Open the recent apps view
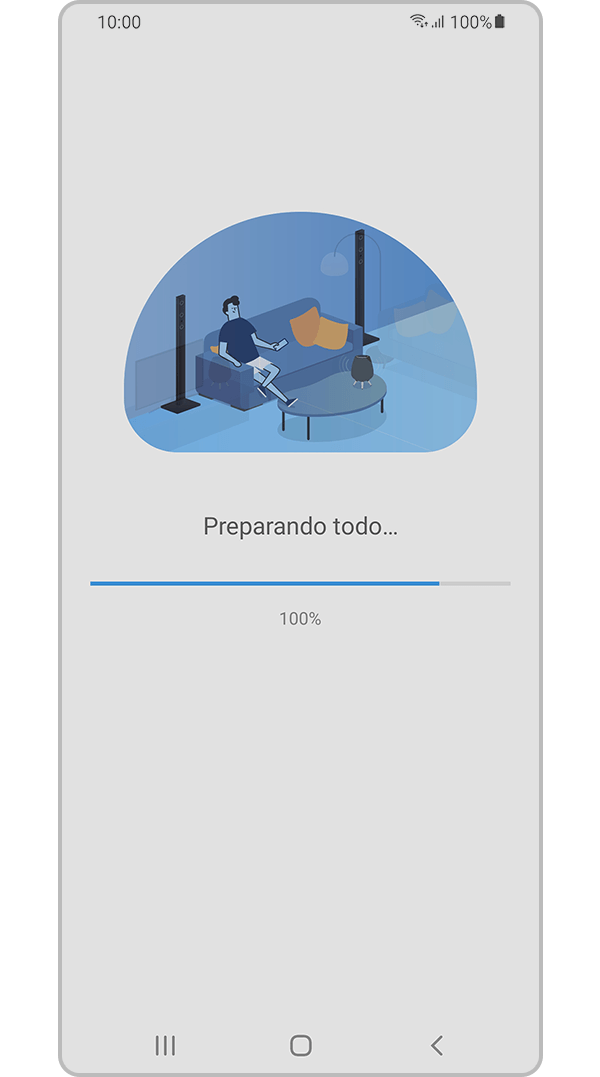600x1077 pixels. tap(165, 1045)
